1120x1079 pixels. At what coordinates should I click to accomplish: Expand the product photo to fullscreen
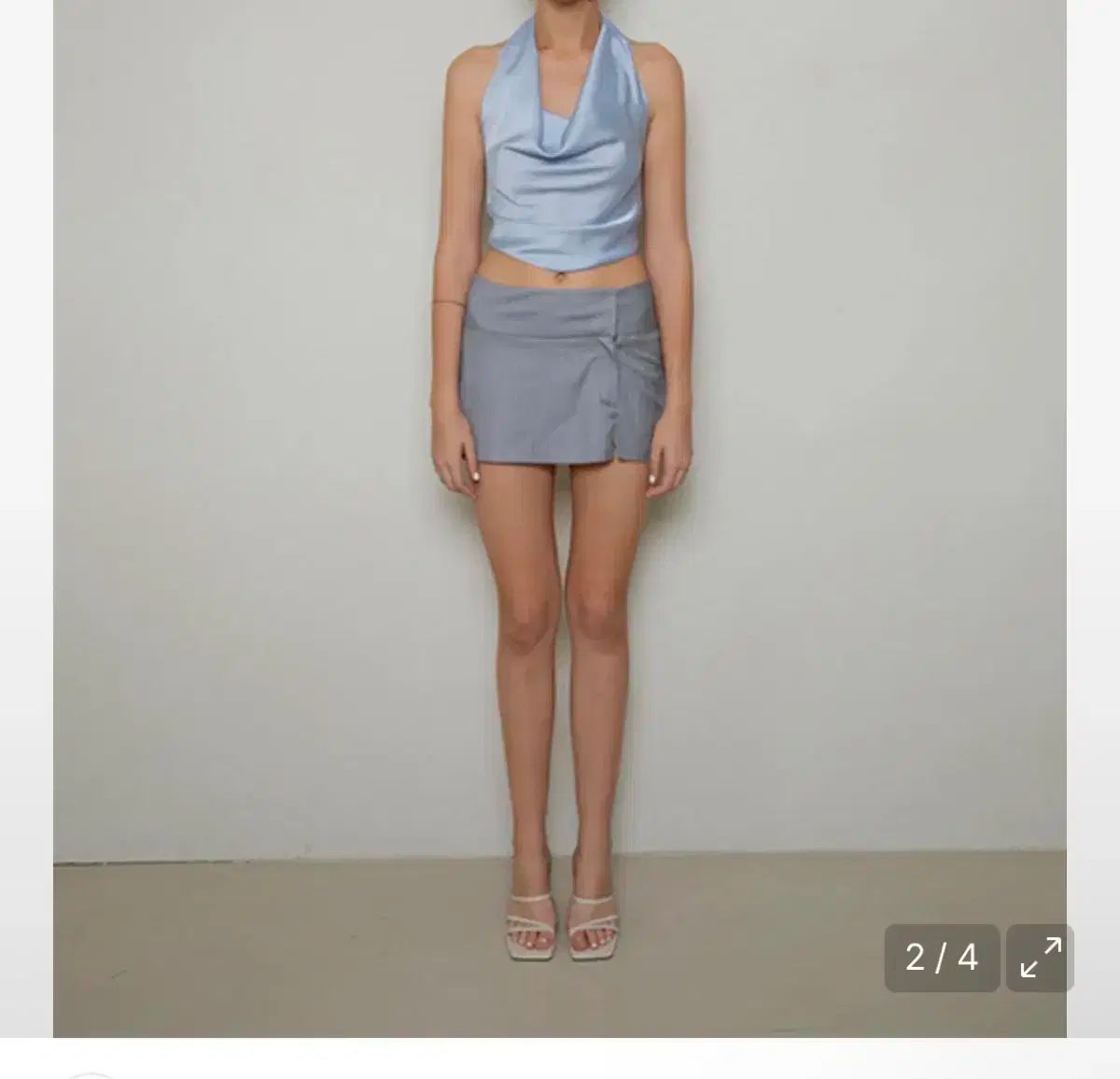1040,958
